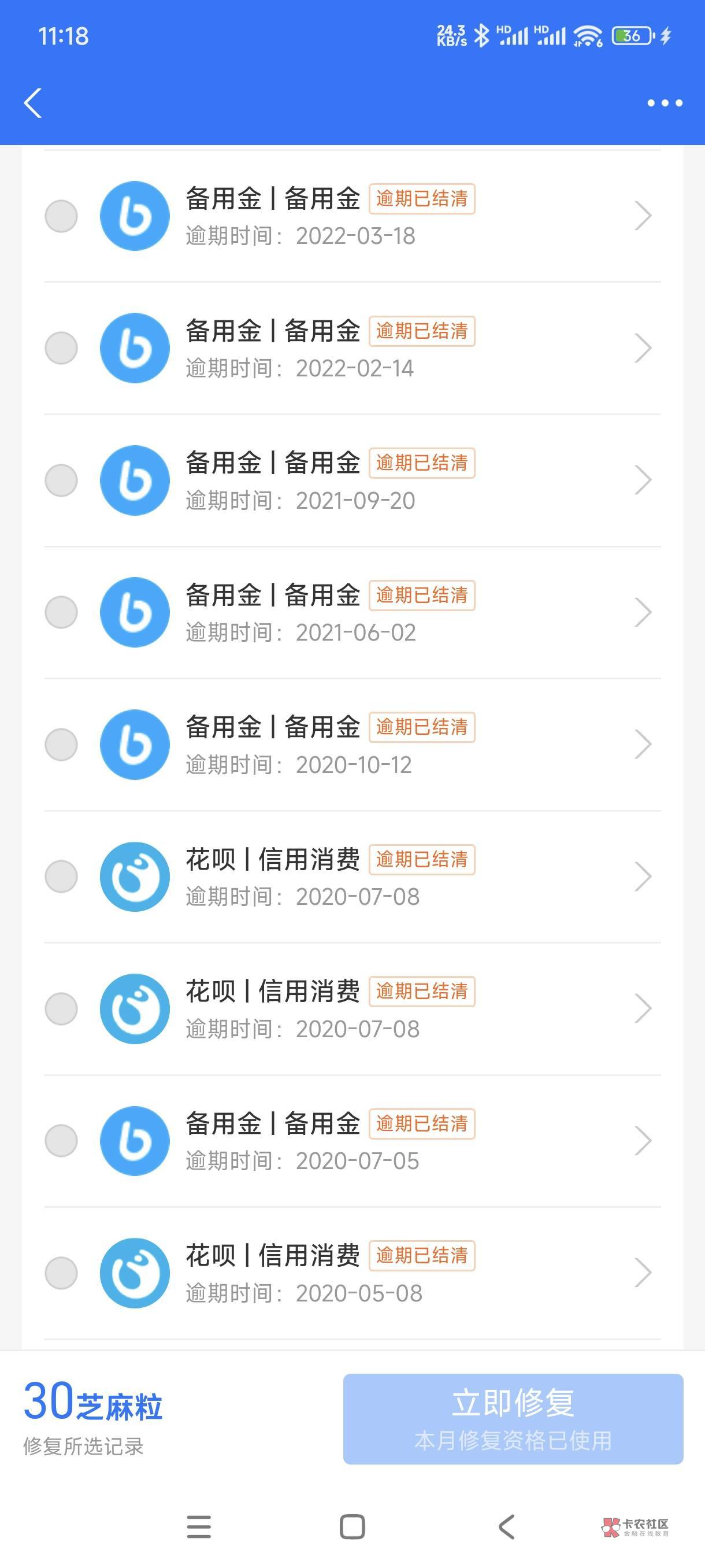Select the 备用金 record overdue on 2020-07-05
705x1568 pixels.
tap(61, 1141)
